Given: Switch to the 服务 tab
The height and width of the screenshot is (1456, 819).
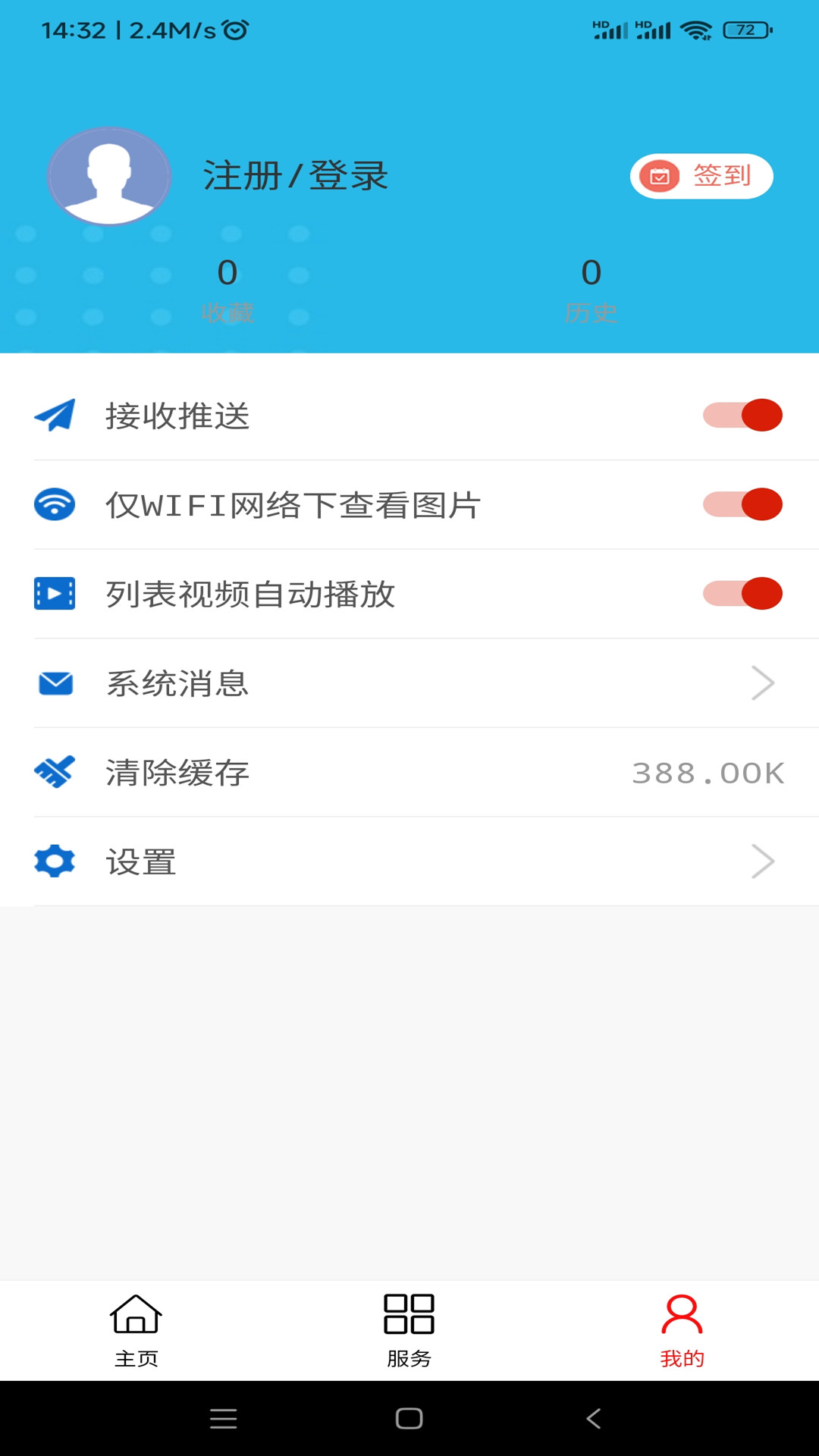Looking at the screenshot, I should pos(409,1331).
